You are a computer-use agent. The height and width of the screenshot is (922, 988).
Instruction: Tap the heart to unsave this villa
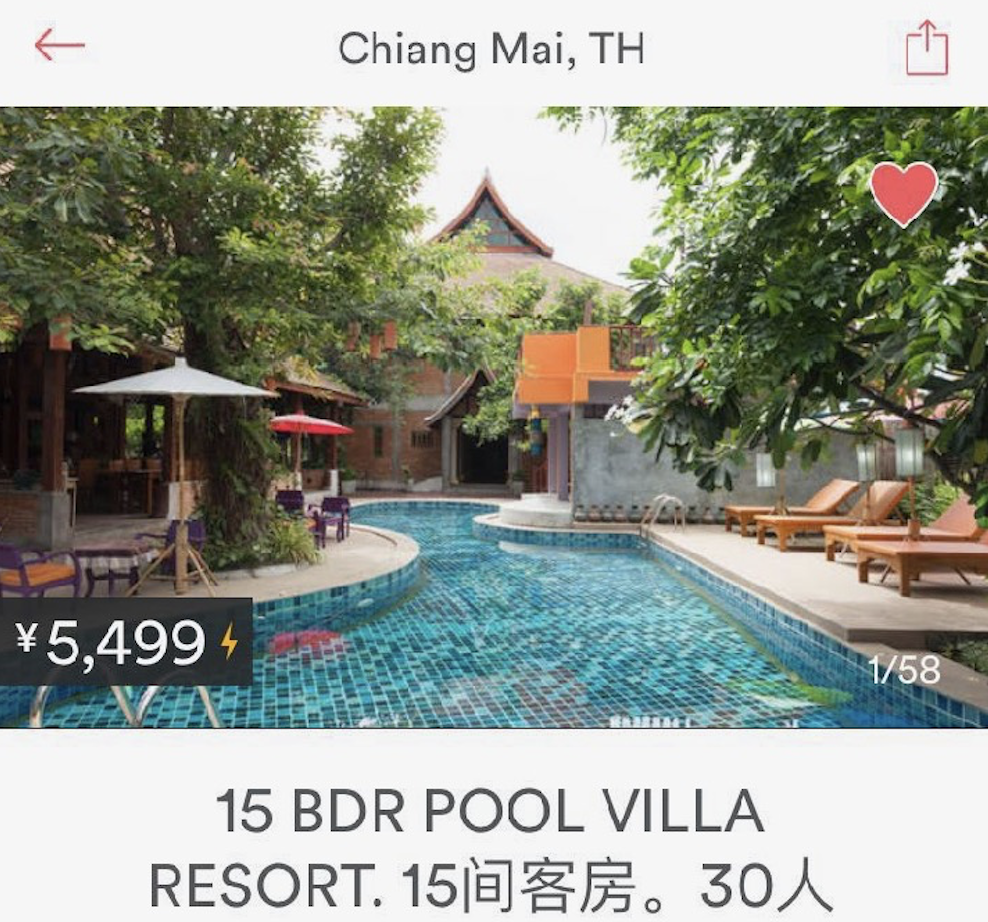[x=903, y=193]
